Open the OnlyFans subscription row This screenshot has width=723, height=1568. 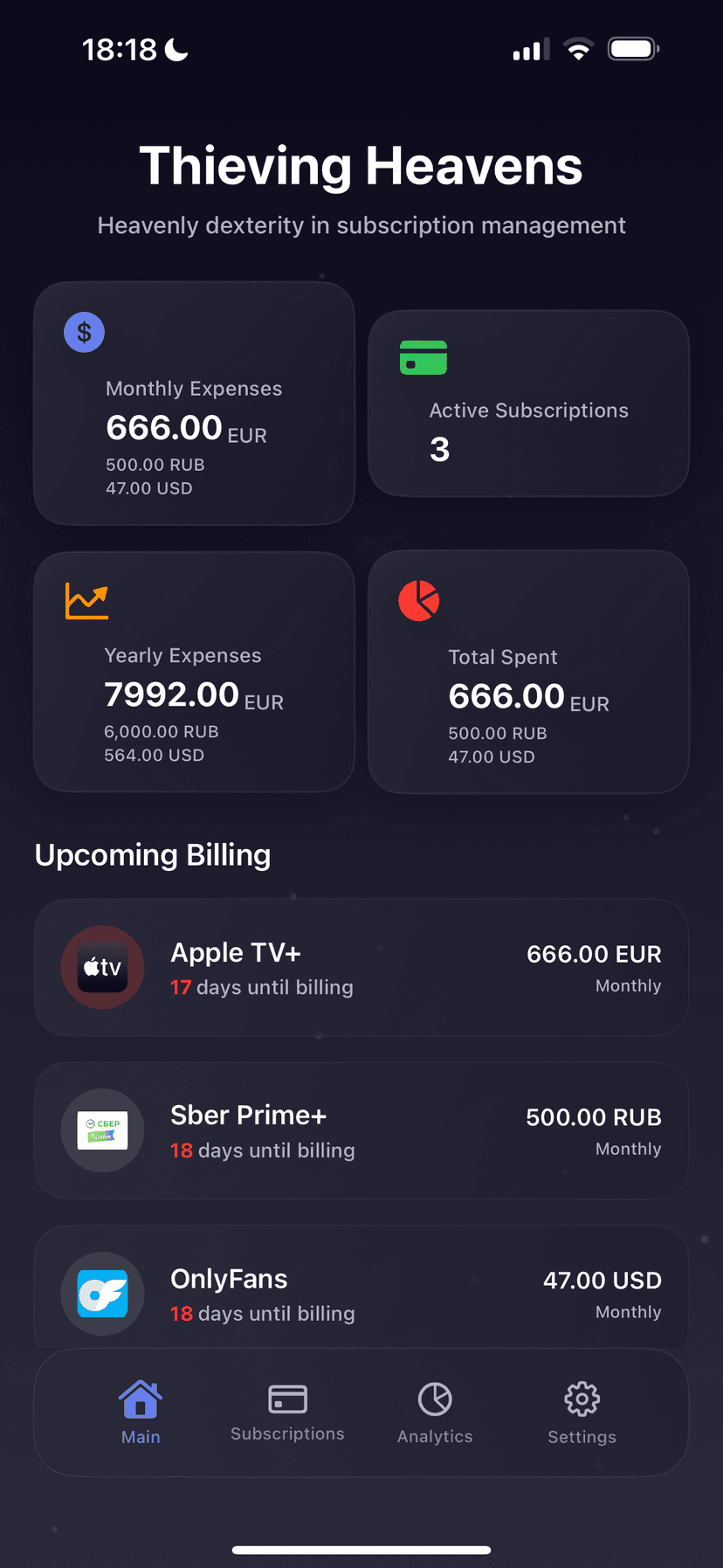pos(361,1291)
